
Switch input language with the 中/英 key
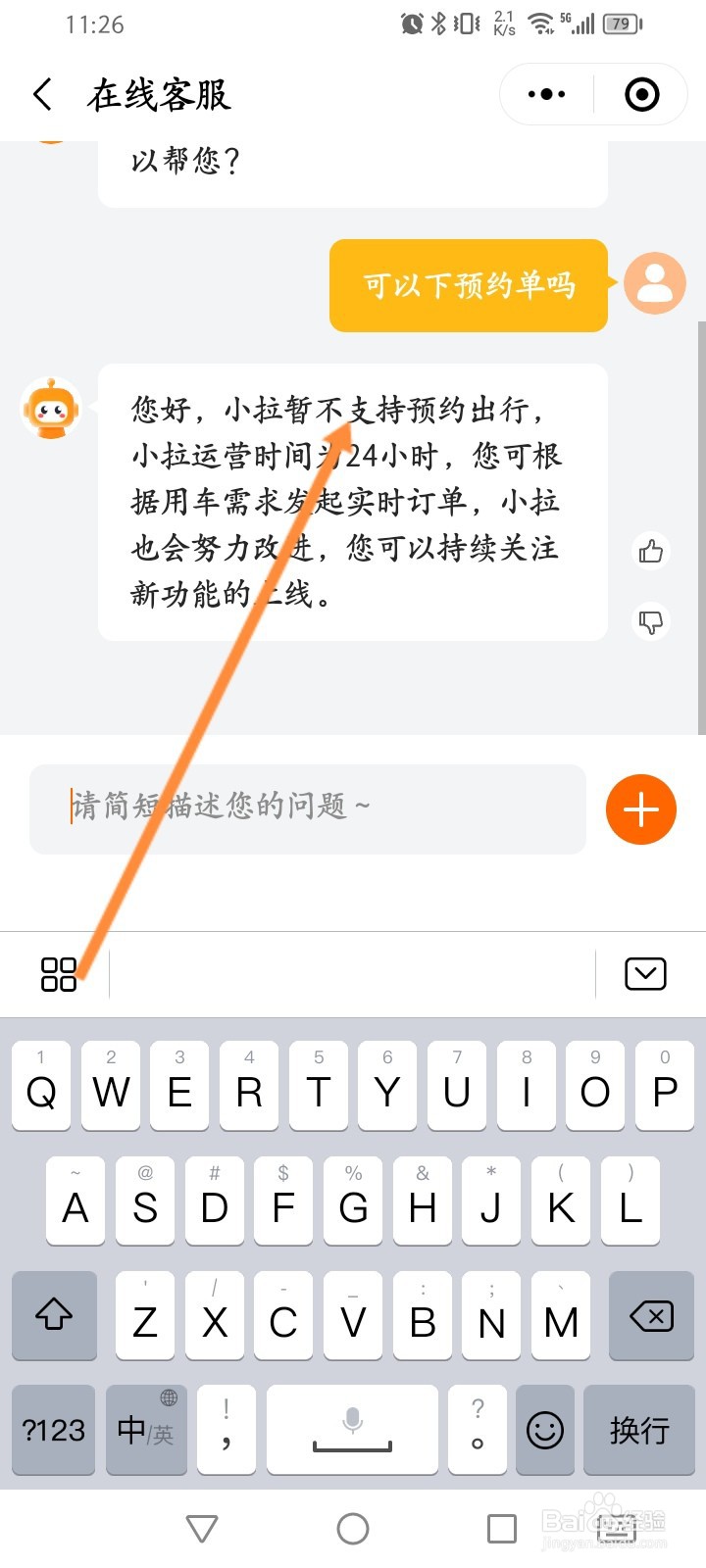click(145, 1430)
